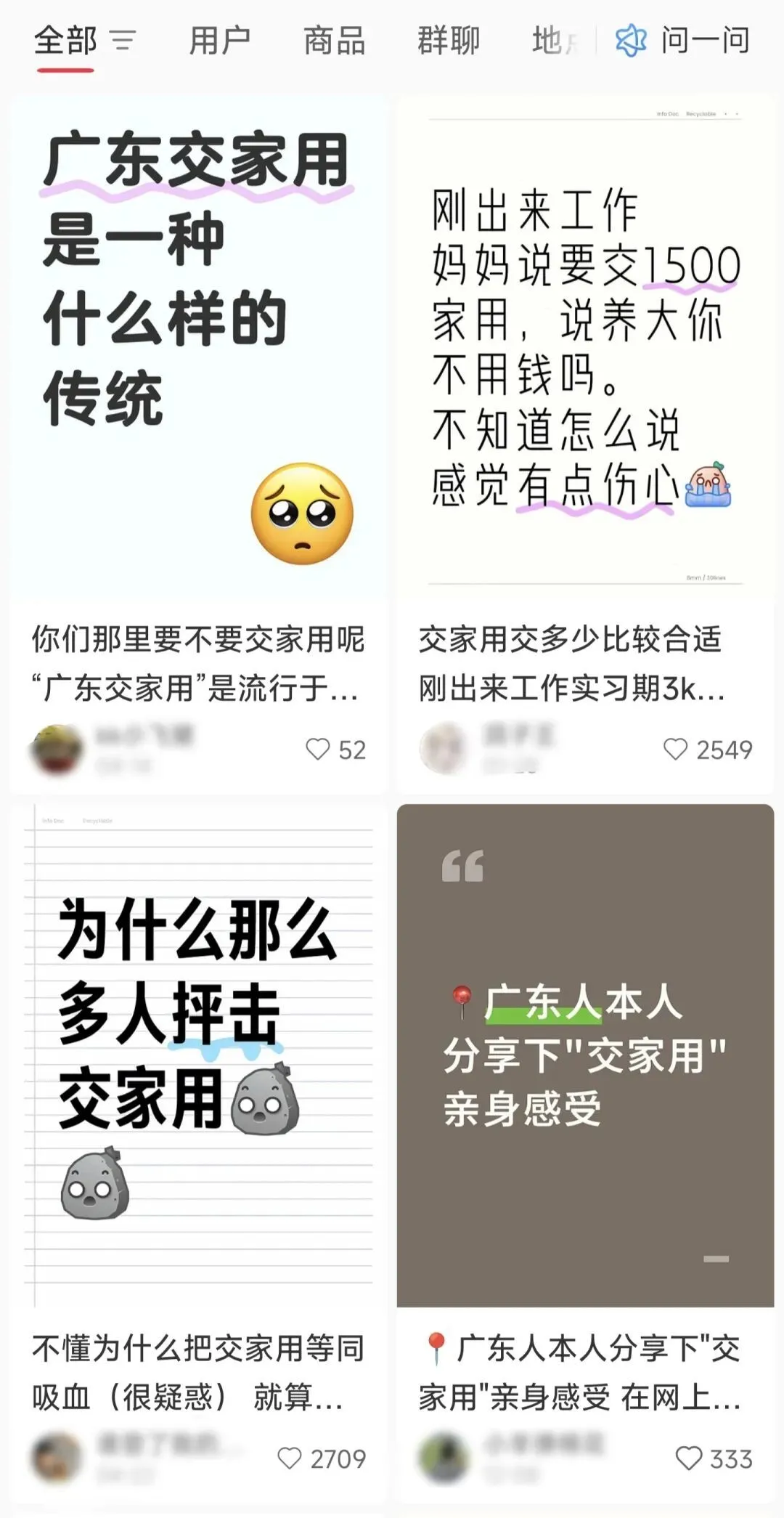Open the 问一问 AI assistant
Image resolution: width=784 pixels, height=1518 pixels.
point(682,41)
